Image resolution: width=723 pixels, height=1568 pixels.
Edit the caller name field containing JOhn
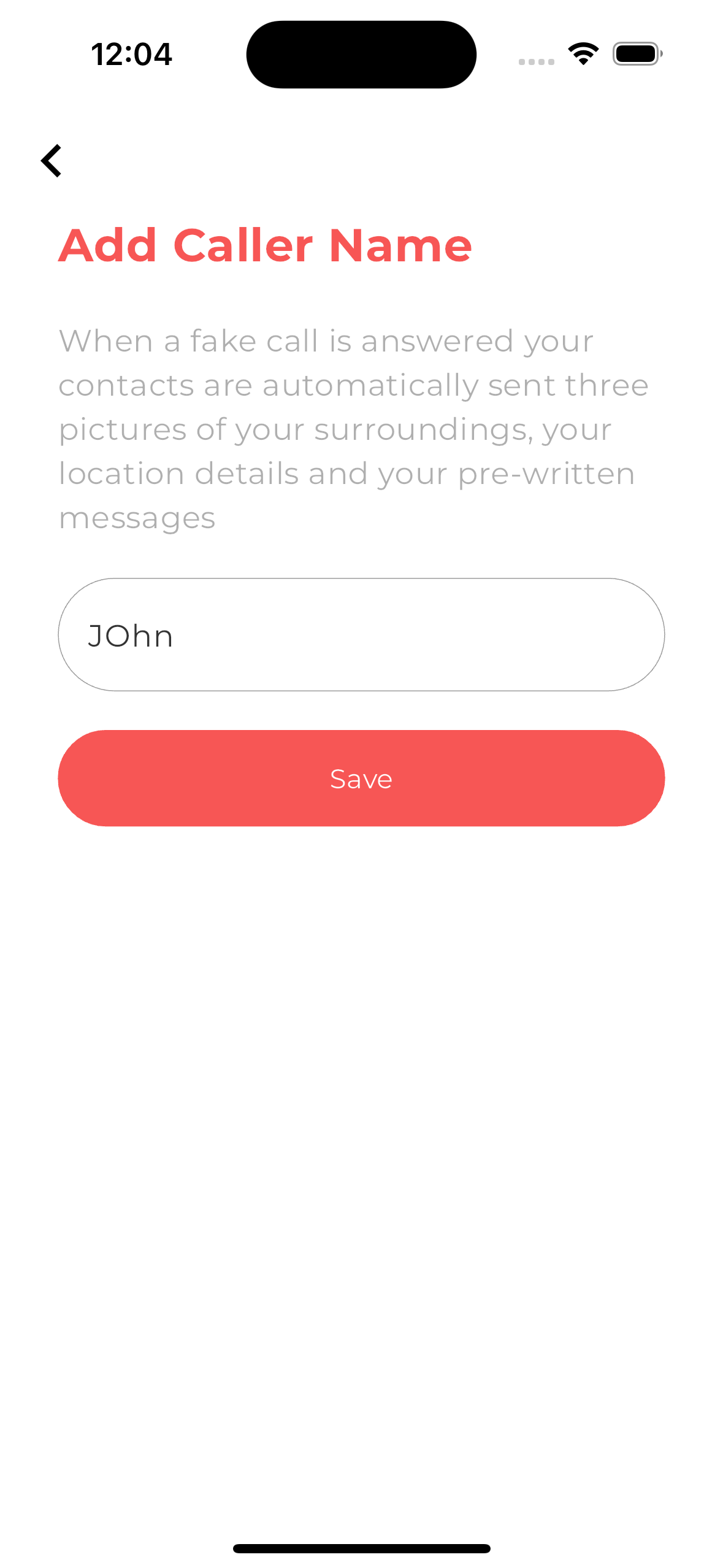tap(361, 634)
